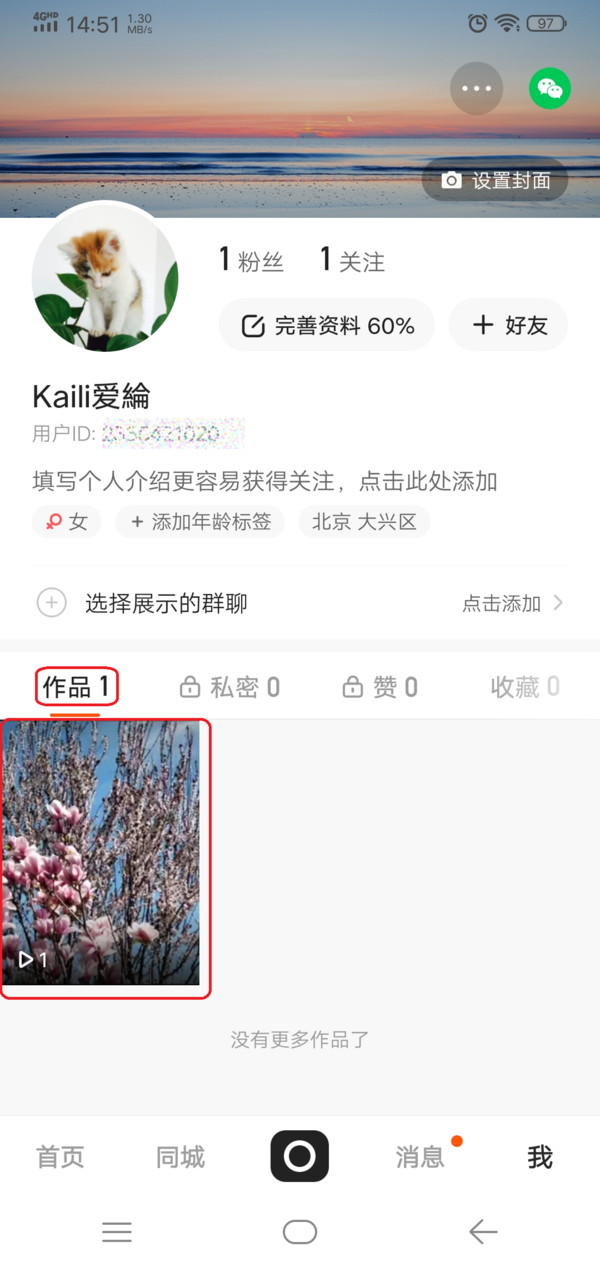Tap the green WeChat share icon
The image size is (600, 1267).
[x=549, y=88]
